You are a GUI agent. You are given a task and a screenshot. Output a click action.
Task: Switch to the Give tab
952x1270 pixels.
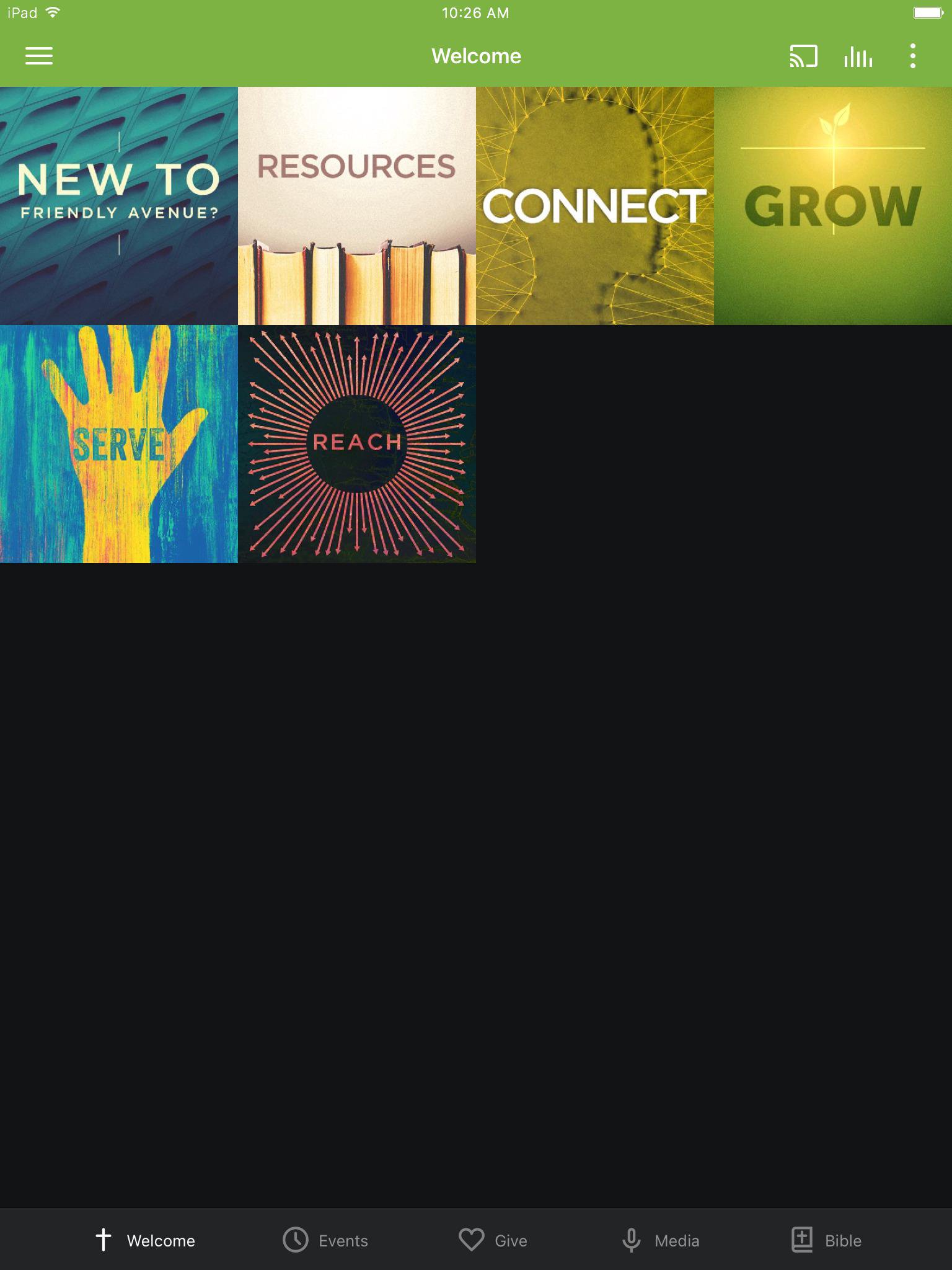click(493, 1240)
